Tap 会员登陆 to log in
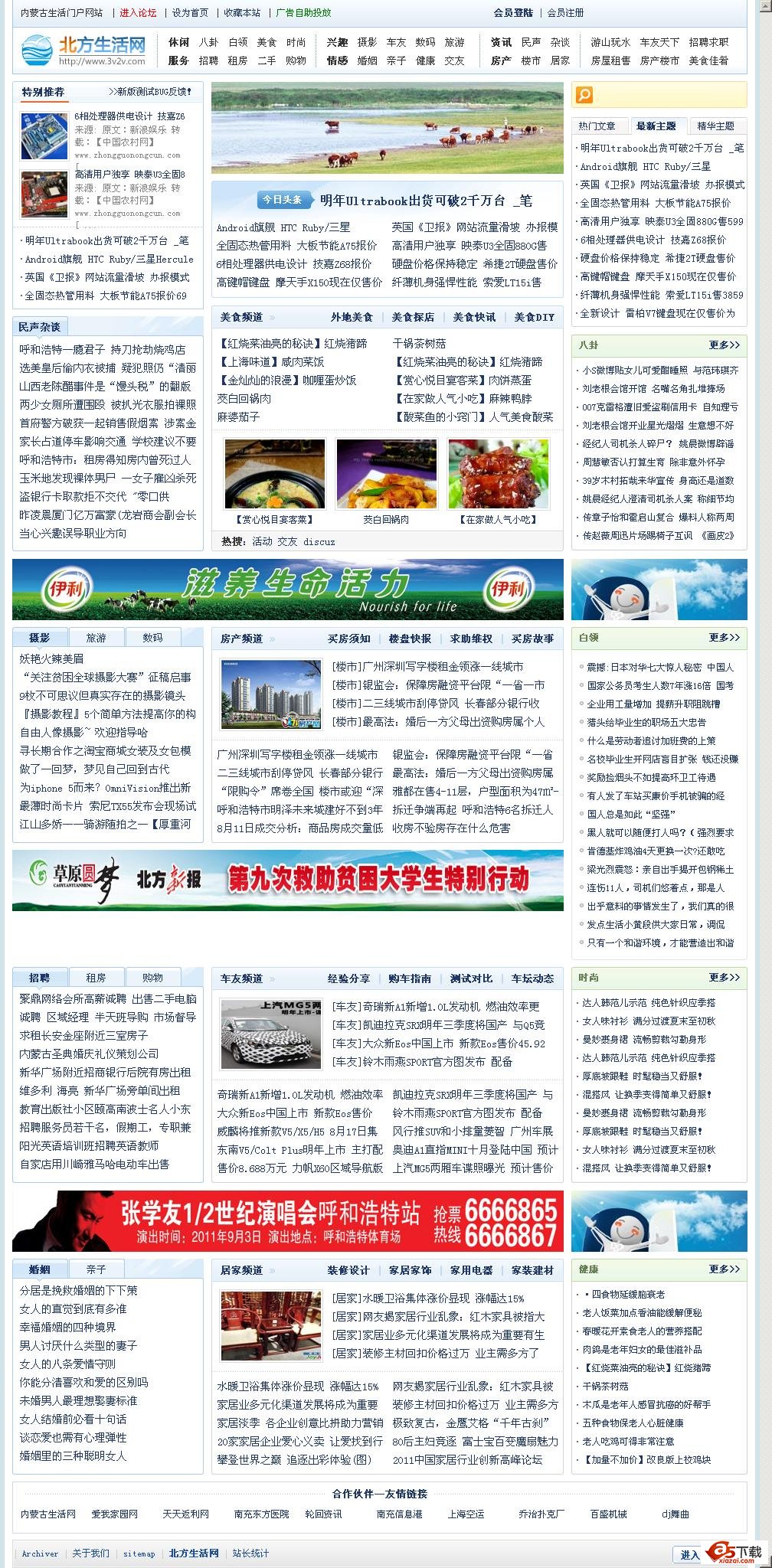The image size is (772, 1568). (513, 12)
